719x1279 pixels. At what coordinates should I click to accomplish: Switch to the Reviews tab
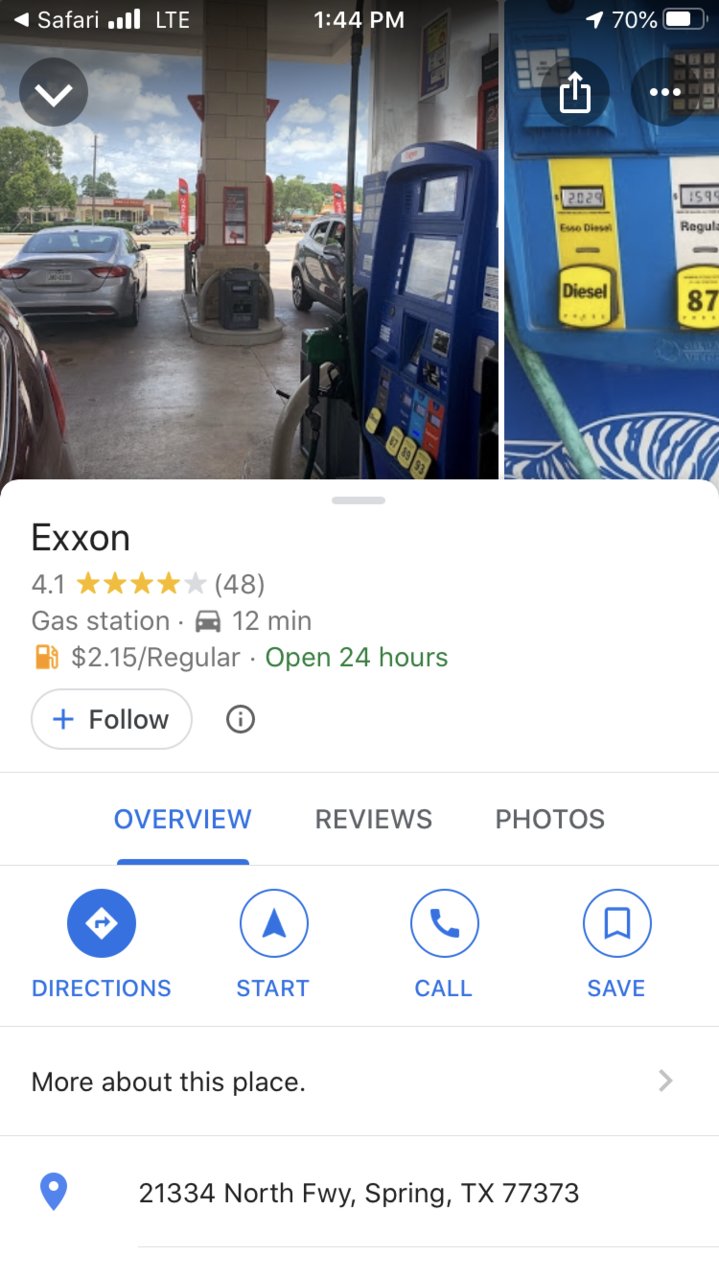(x=373, y=819)
